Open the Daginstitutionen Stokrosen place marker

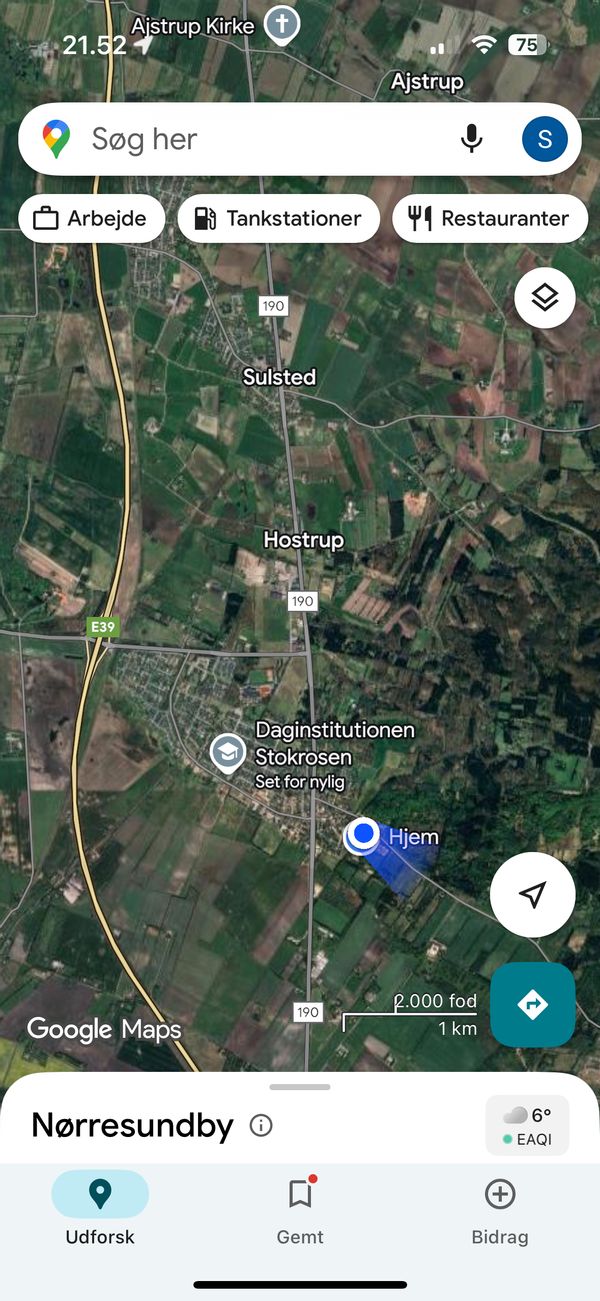tap(228, 752)
